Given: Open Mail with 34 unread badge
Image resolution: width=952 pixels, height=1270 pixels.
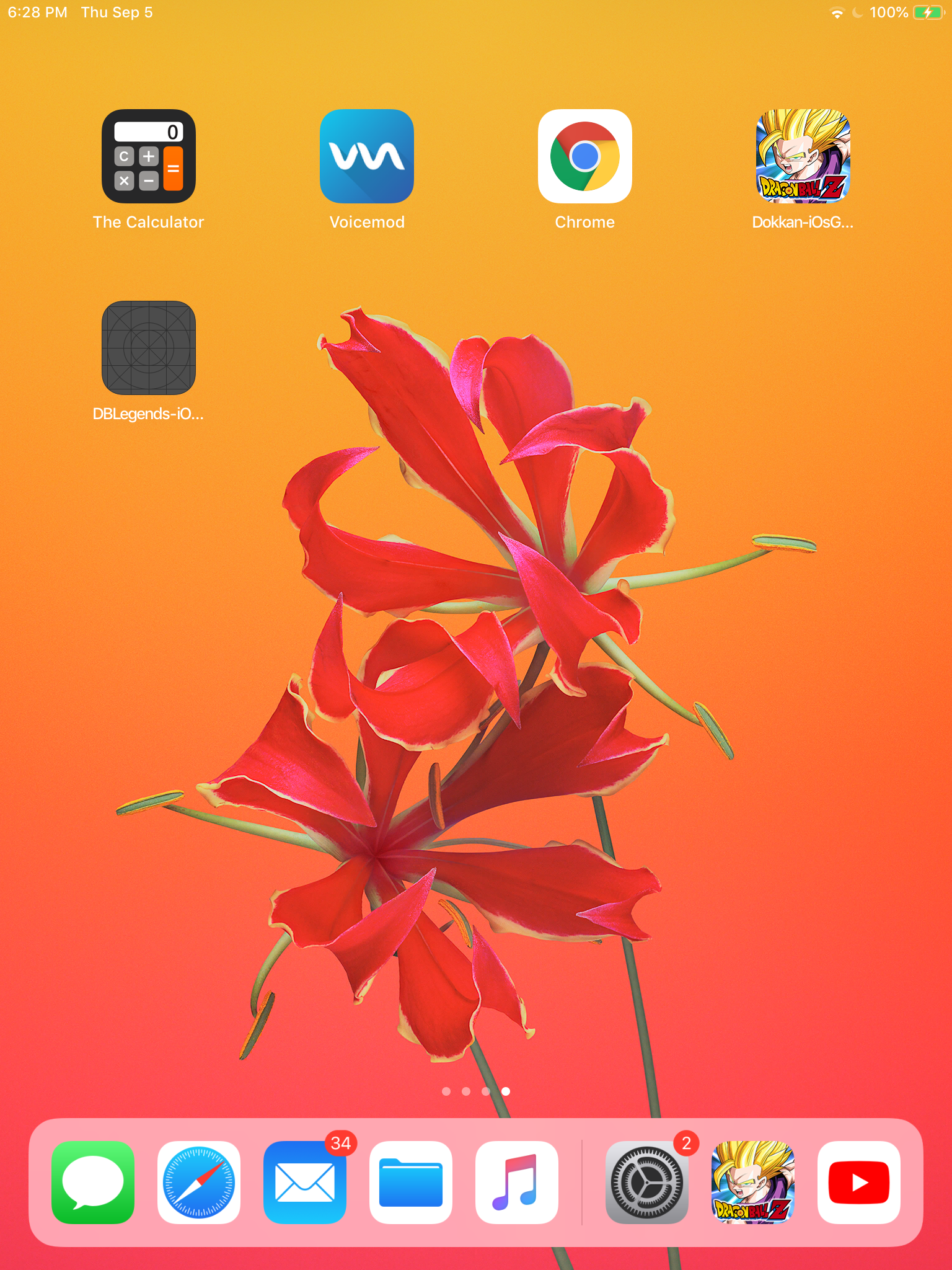Looking at the screenshot, I should [305, 1182].
